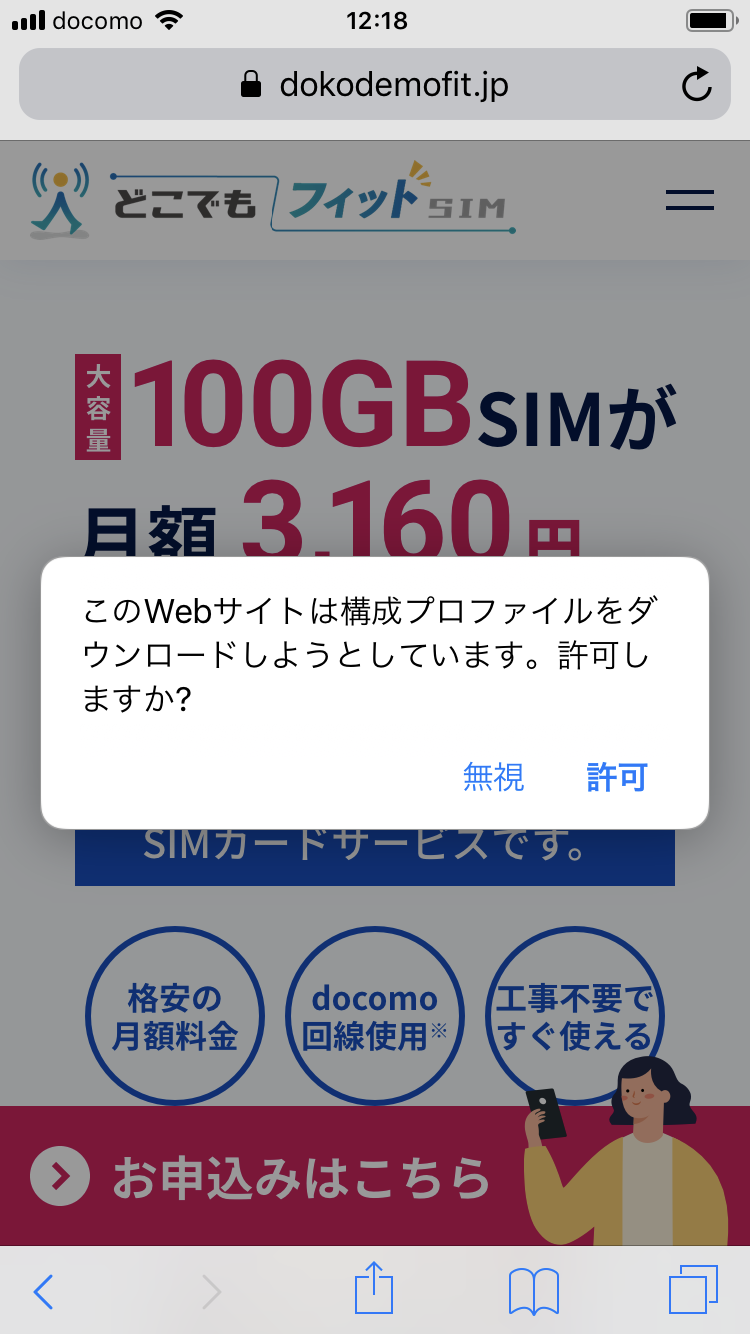Viewport: 750px width, 1334px height.
Task: Allow the profile download with 許可
Action: pos(617,777)
